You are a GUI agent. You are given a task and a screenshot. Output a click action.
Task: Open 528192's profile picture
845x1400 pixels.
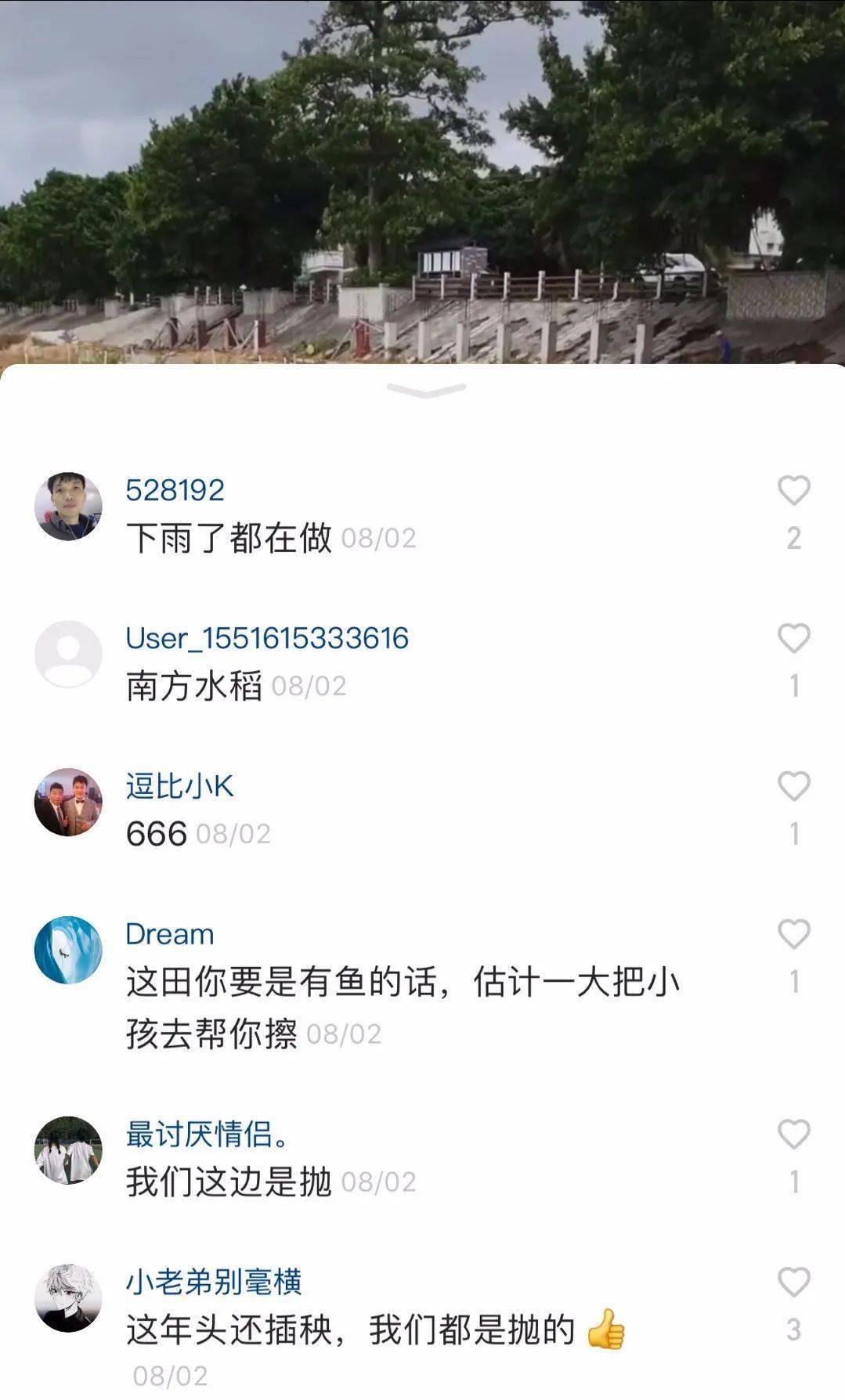pyautogui.click(x=68, y=507)
